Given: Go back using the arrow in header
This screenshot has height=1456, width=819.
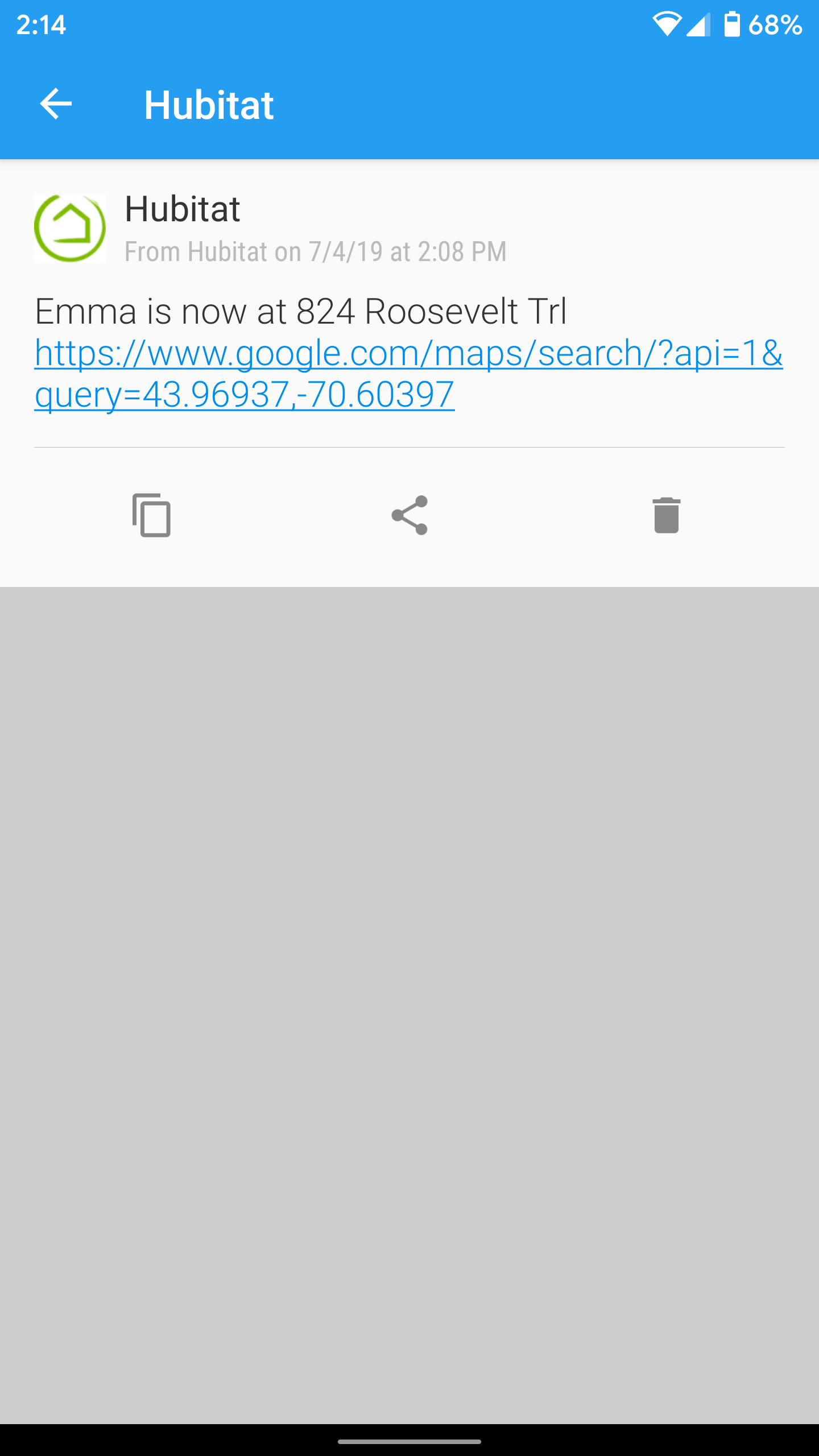Looking at the screenshot, I should click(x=56, y=104).
